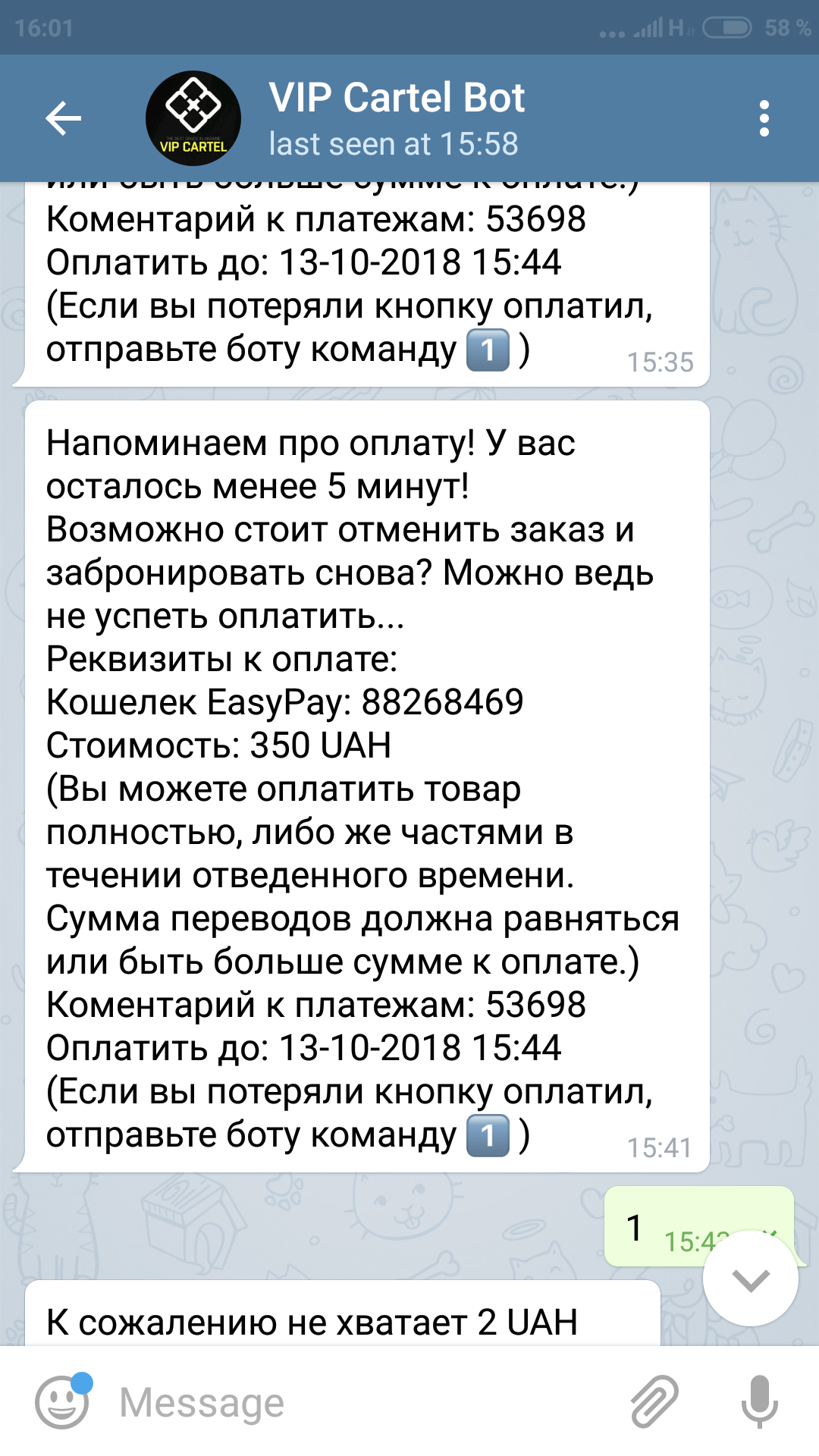Open the three-dot overflow menu
Image resolution: width=819 pixels, height=1456 pixels.
[764, 118]
